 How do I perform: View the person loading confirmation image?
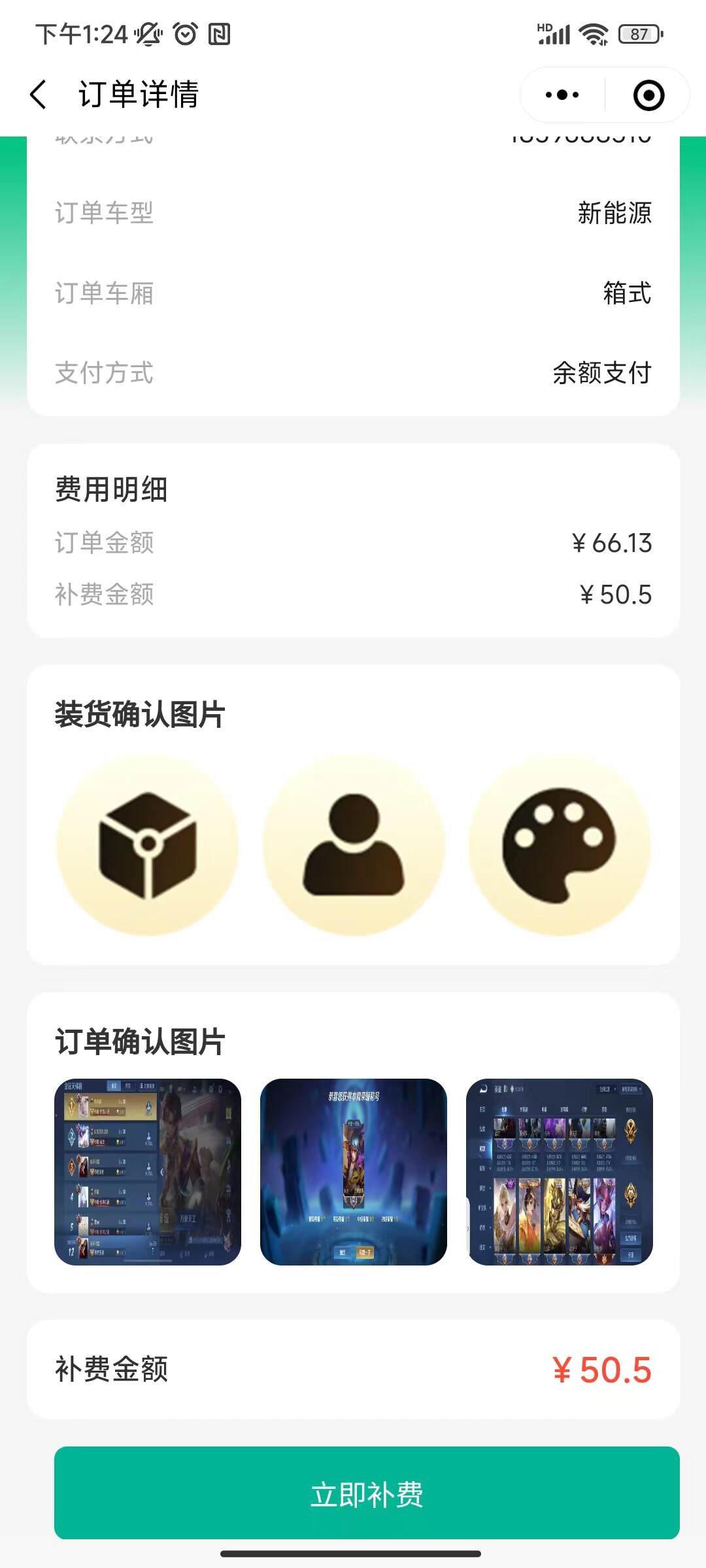click(354, 845)
